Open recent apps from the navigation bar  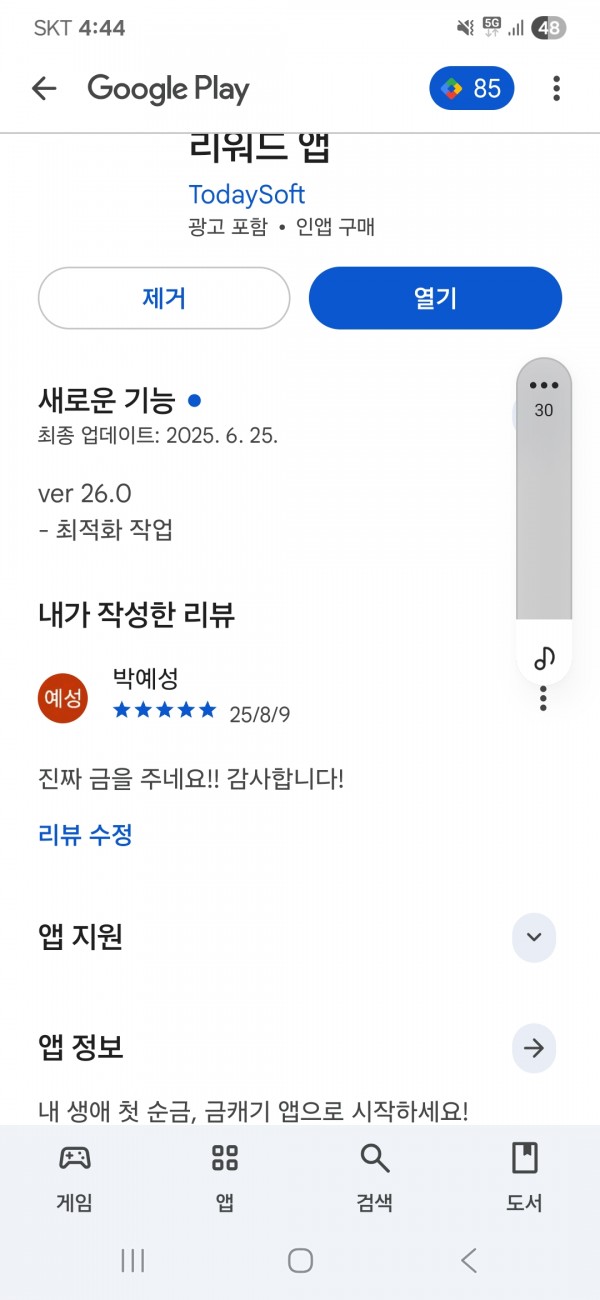pos(133,1260)
